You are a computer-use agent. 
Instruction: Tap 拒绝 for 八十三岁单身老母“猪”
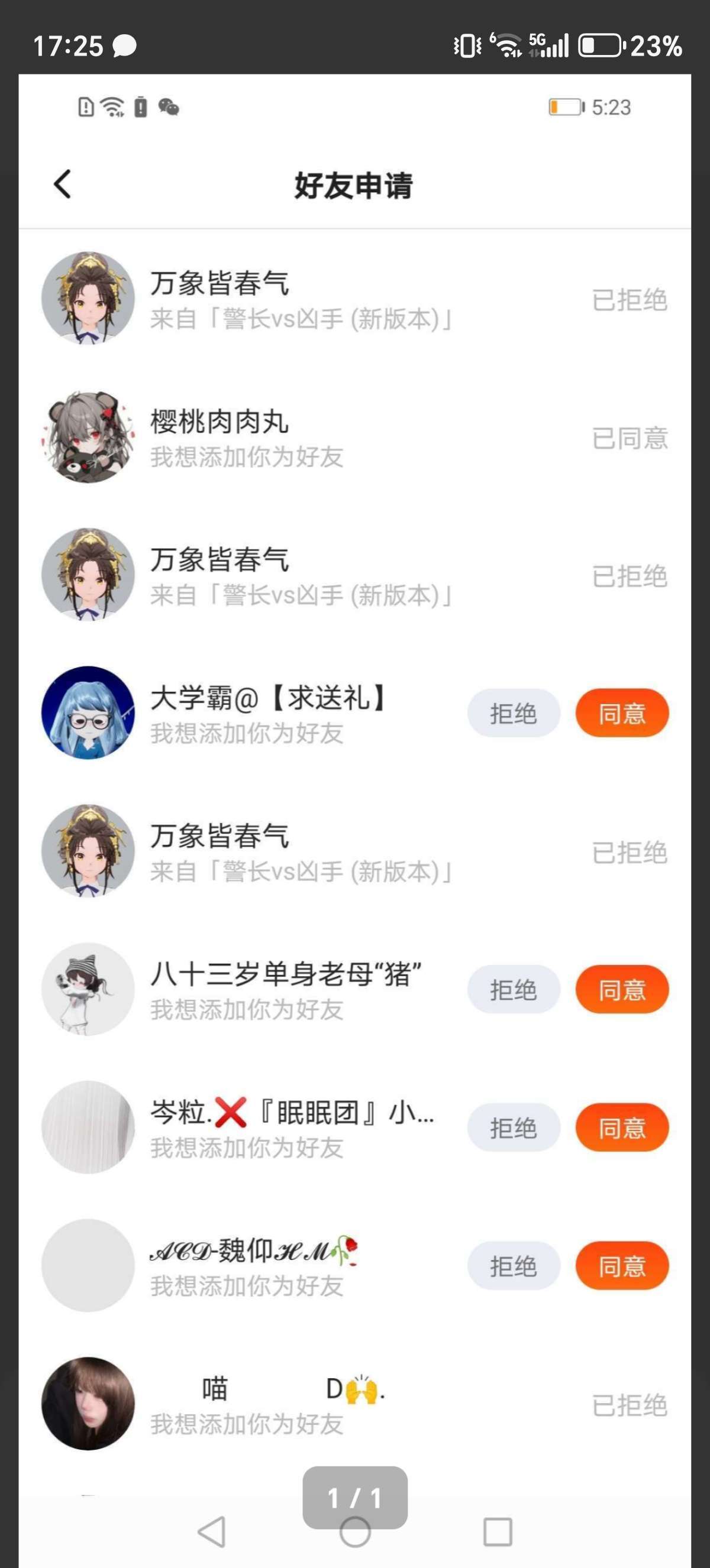[x=514, y=989]
